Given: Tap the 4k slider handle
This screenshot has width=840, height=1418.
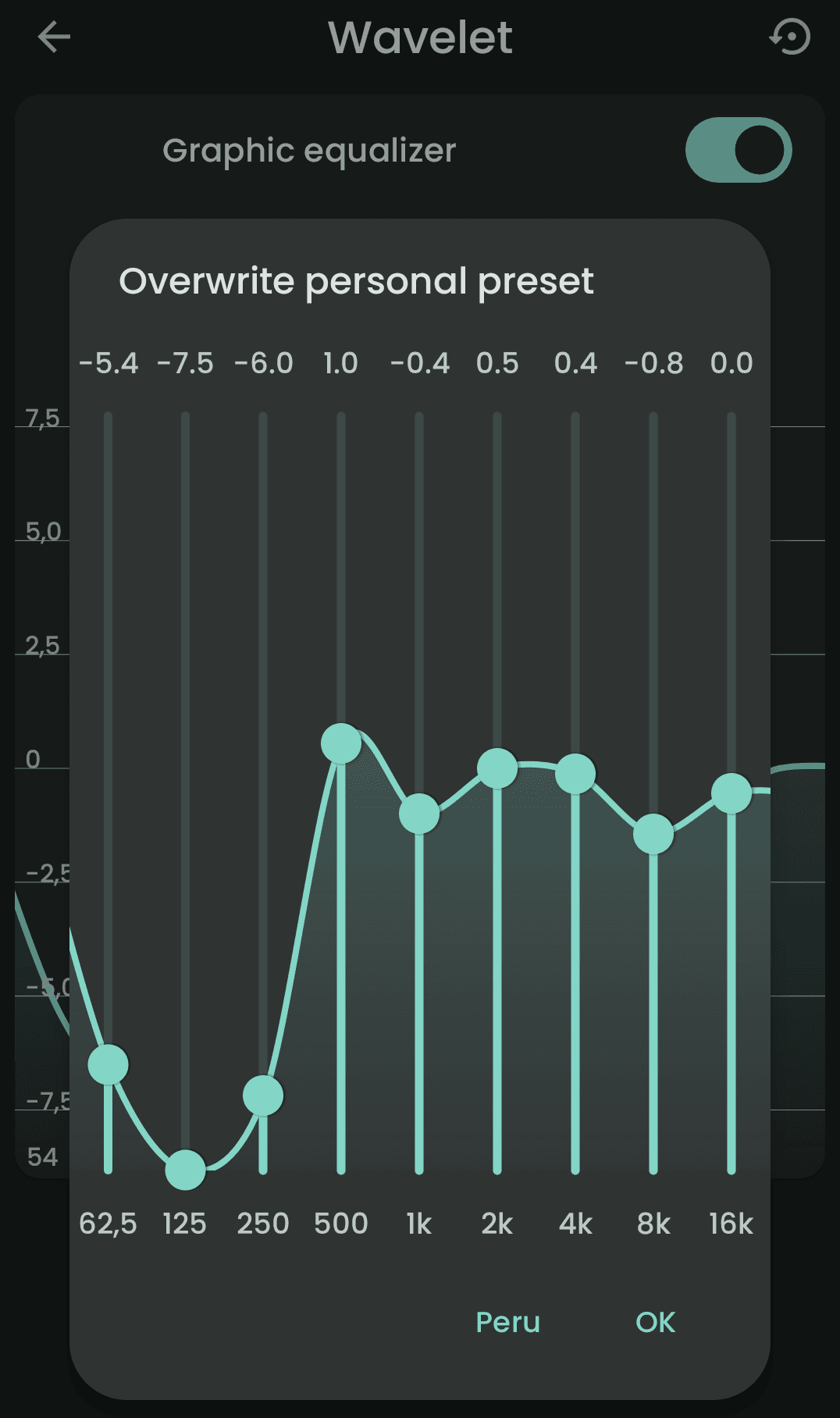Looking at the screenshot, I should [x=575, y=774].
